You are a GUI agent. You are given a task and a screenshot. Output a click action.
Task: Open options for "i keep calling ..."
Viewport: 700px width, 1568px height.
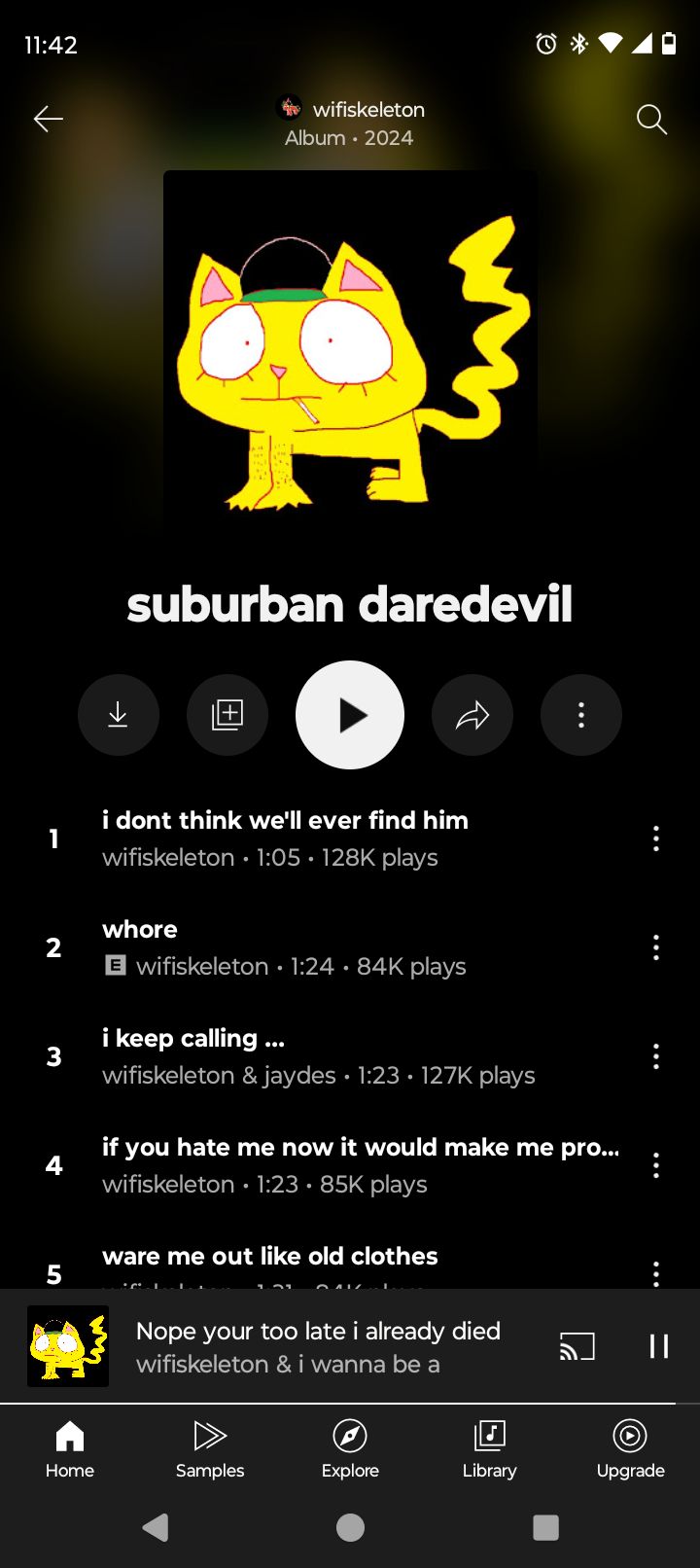656,1056
